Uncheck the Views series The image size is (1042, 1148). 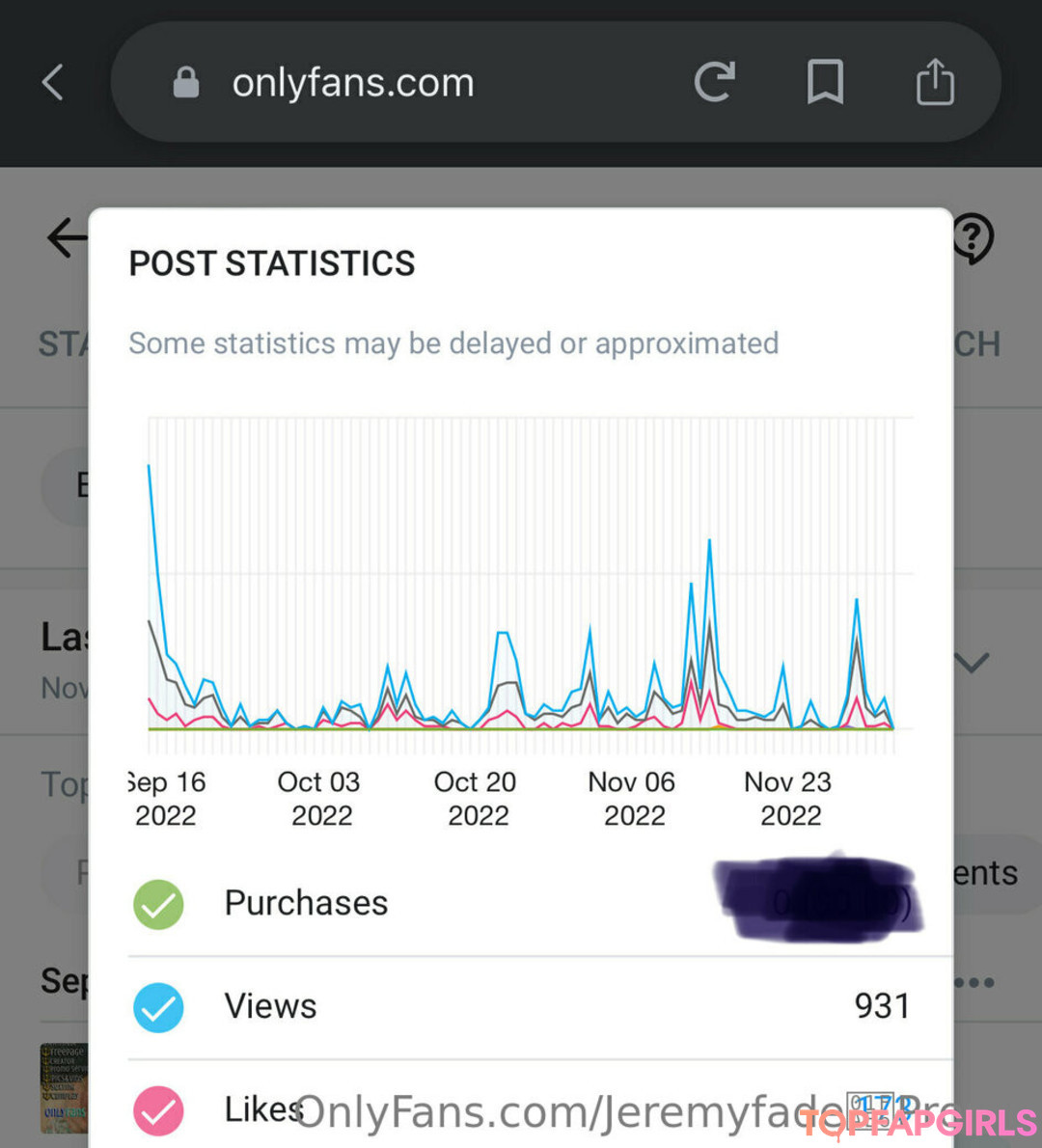point(158,1007)
